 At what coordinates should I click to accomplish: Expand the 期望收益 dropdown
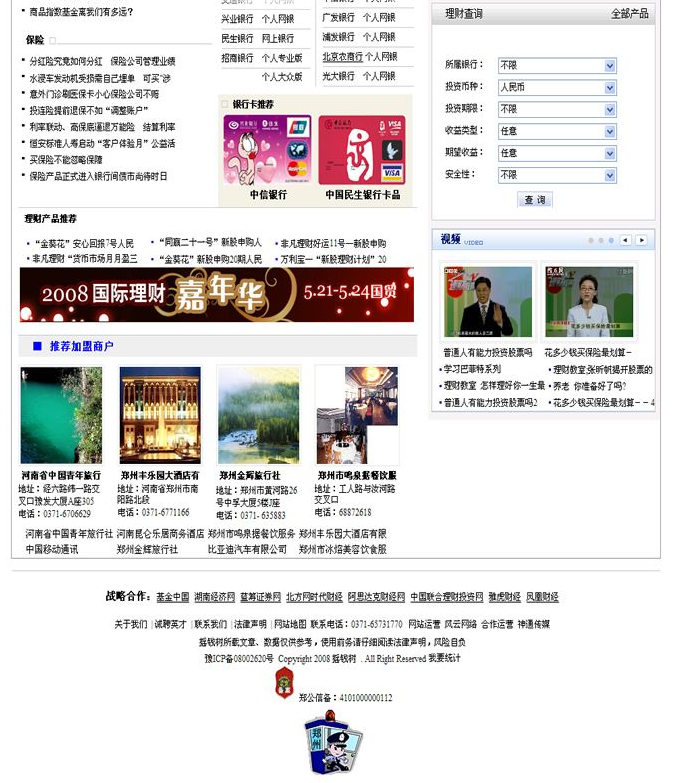(556, 153)
